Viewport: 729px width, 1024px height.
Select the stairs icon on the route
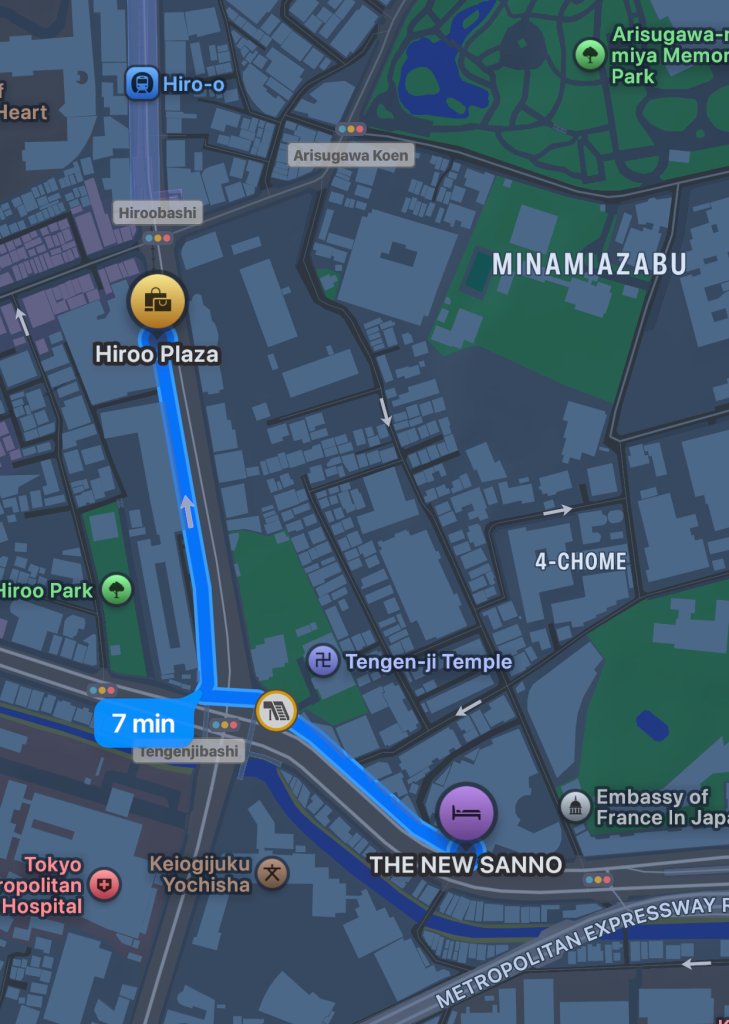click(275, 710)
